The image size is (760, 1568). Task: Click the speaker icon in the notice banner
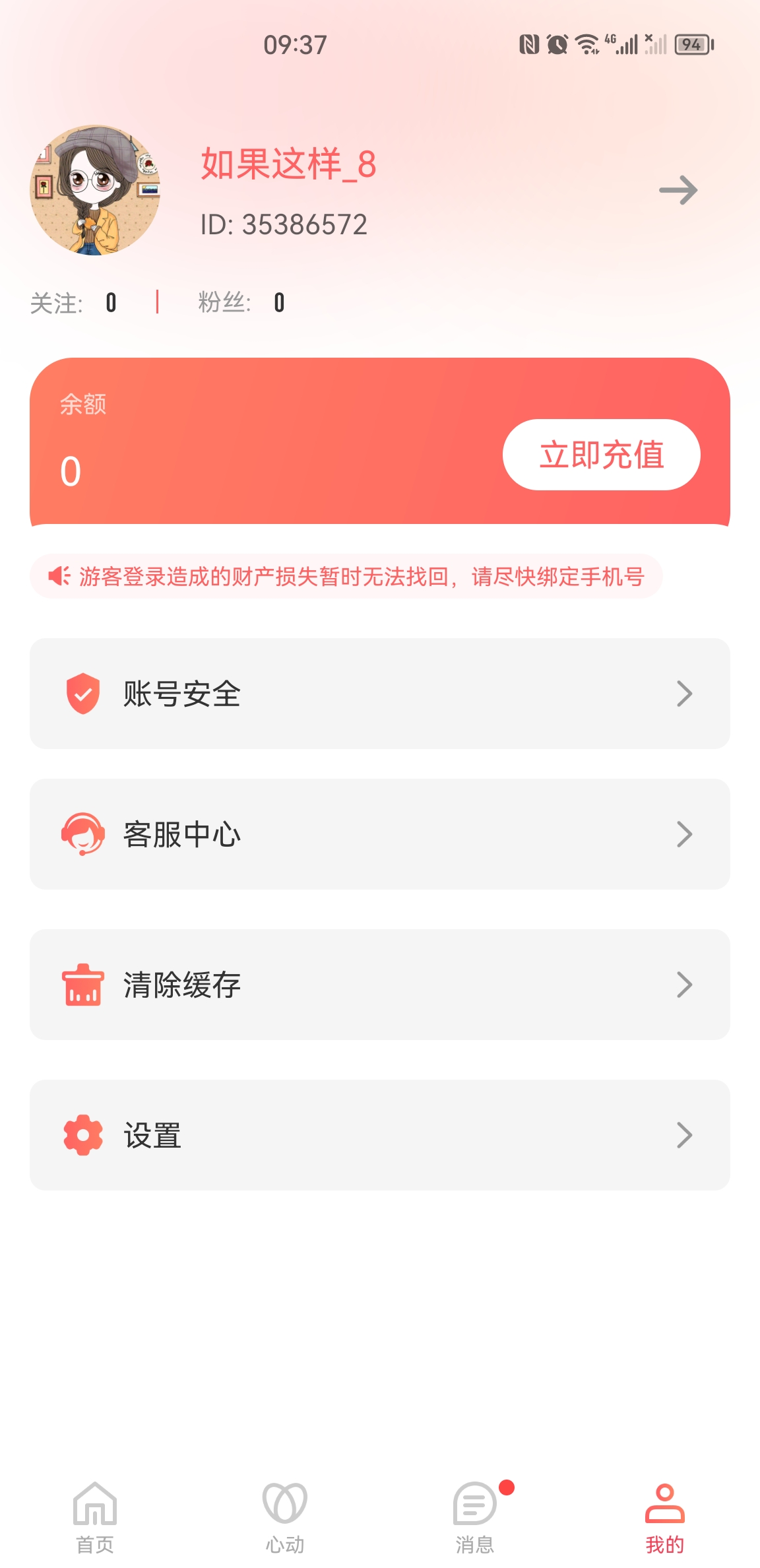click(x=58, y=576)
